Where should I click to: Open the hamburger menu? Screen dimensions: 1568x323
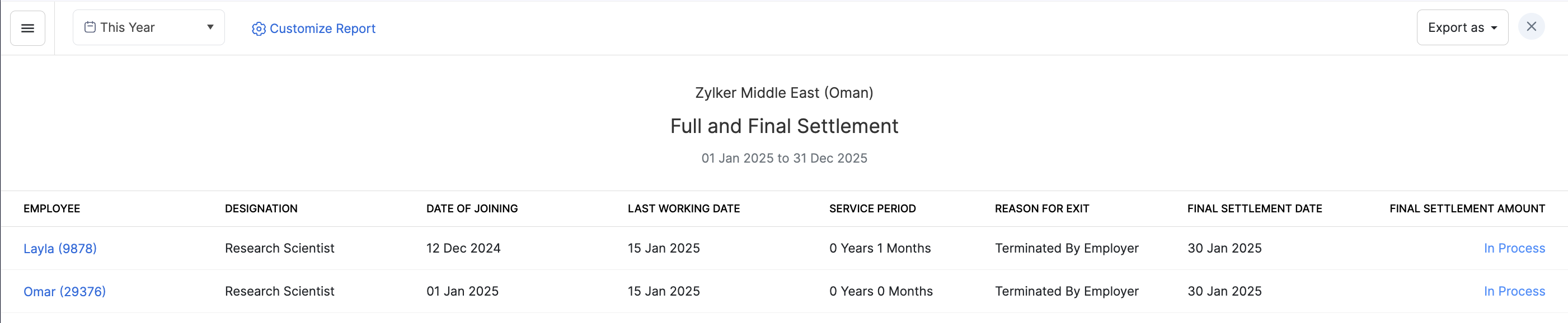pyautogui.click(x=27, y=28)
